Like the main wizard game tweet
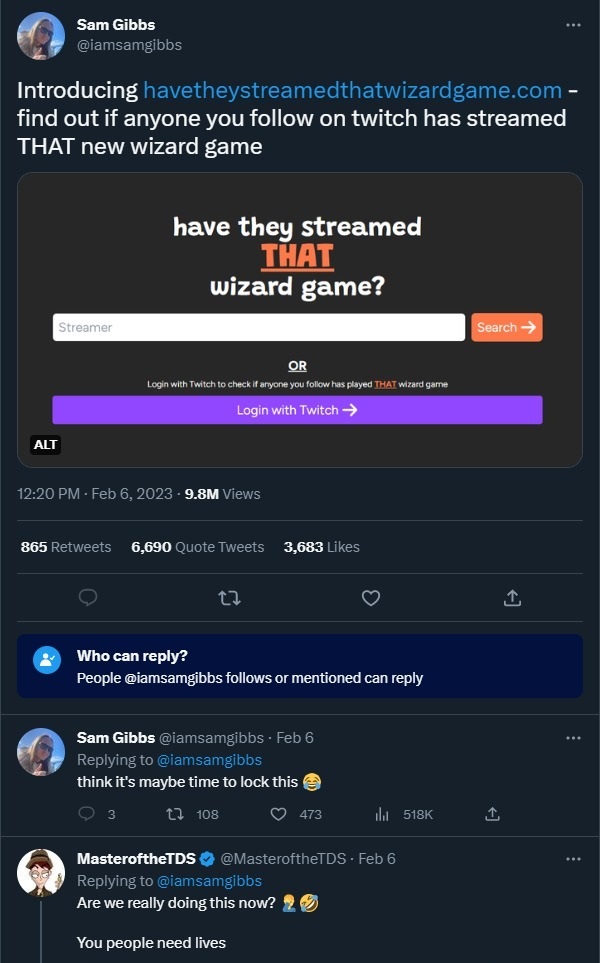This screenshot has height=963, width=600. click(370, 597)
